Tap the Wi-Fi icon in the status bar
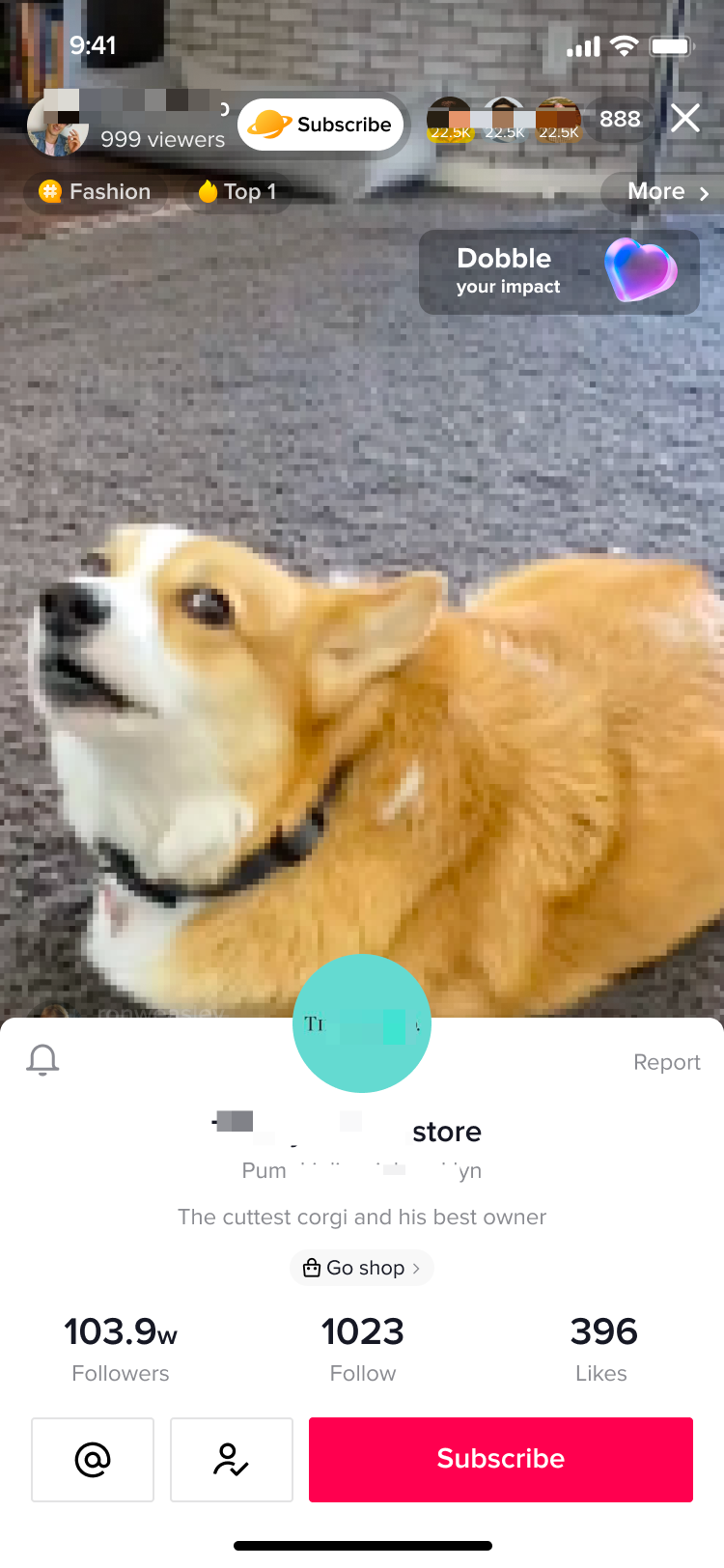The height and width of the screenshot is (1568, 724). pos(625,45)
